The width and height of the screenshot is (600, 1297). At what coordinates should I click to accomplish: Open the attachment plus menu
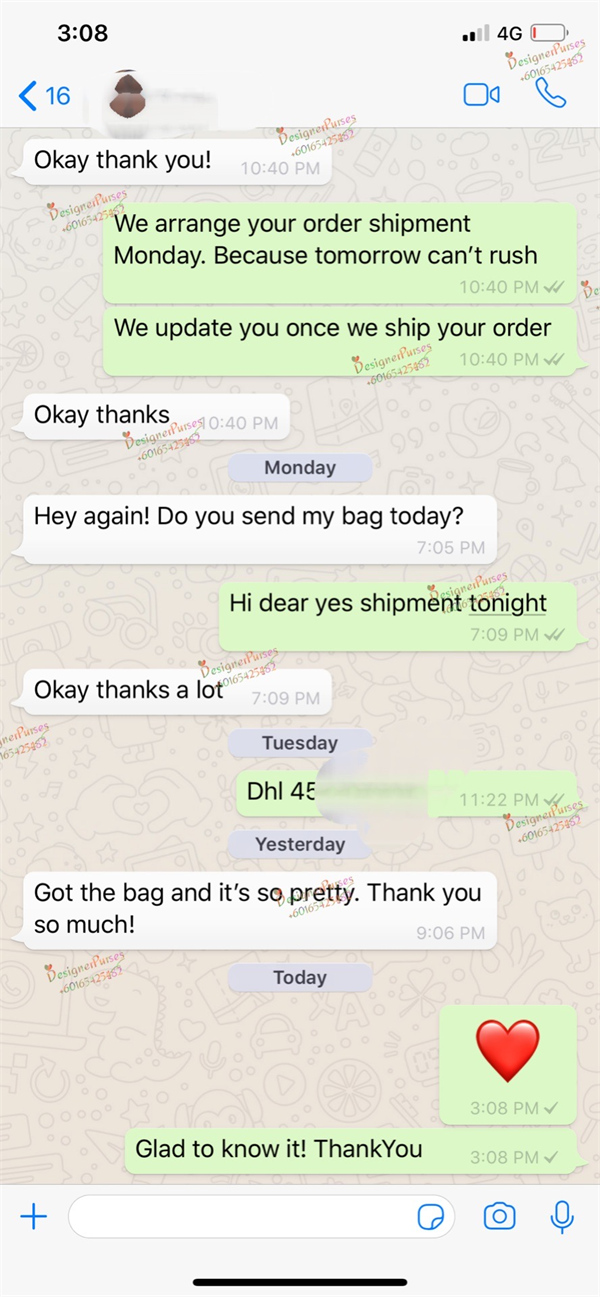click(34, 1216)
